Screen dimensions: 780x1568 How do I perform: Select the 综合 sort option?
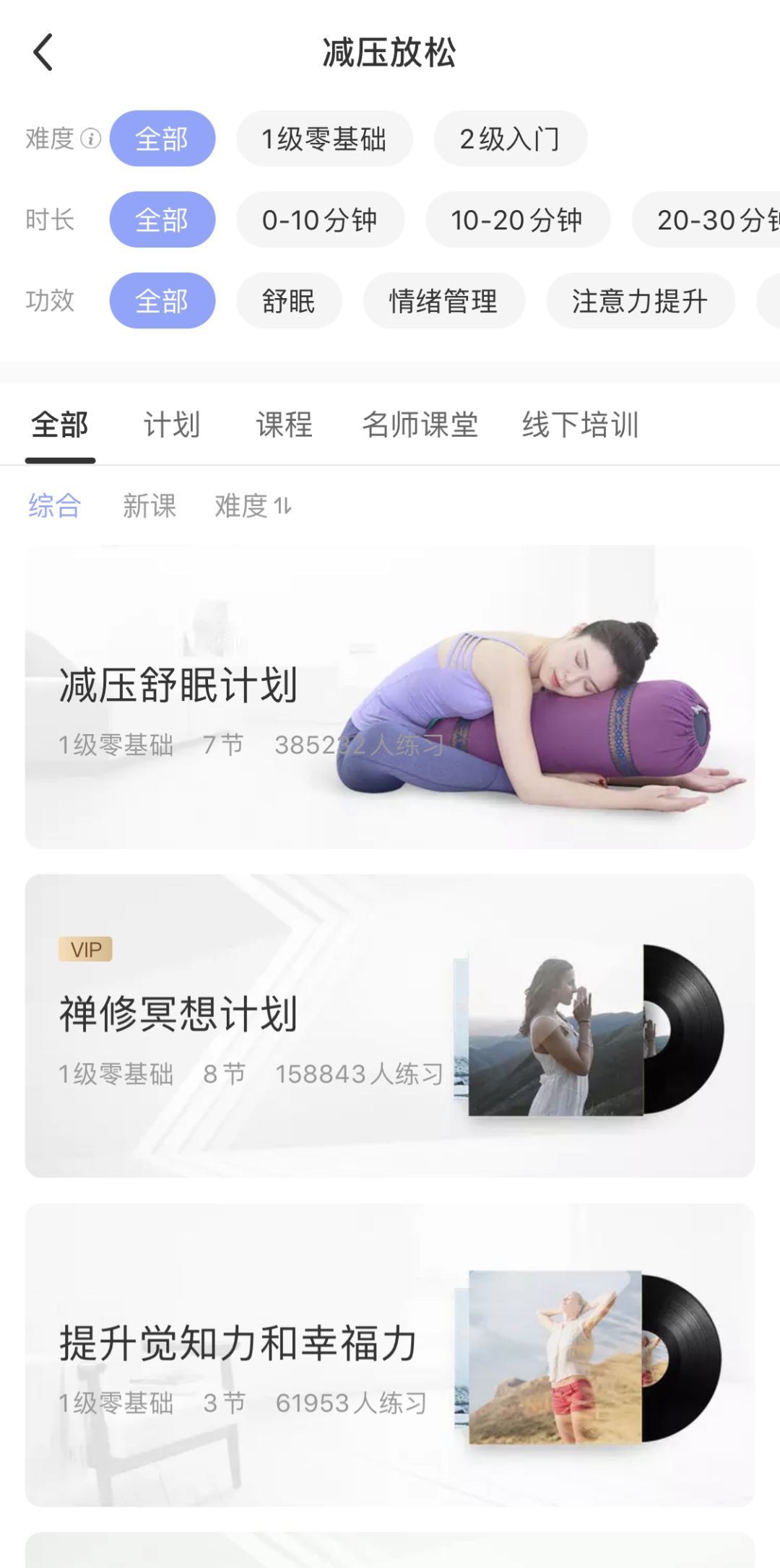click(x=54, y=508)
